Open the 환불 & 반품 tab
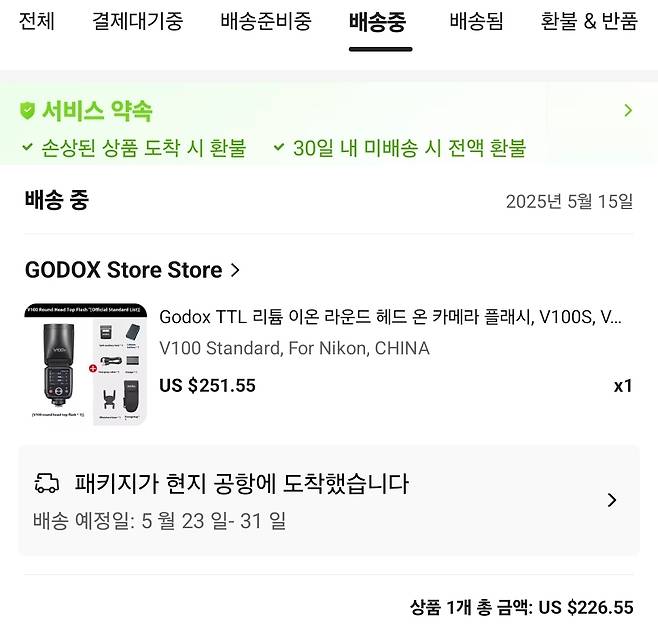The width and height of the screenshot is (658, 628). [x=588, y=22]
